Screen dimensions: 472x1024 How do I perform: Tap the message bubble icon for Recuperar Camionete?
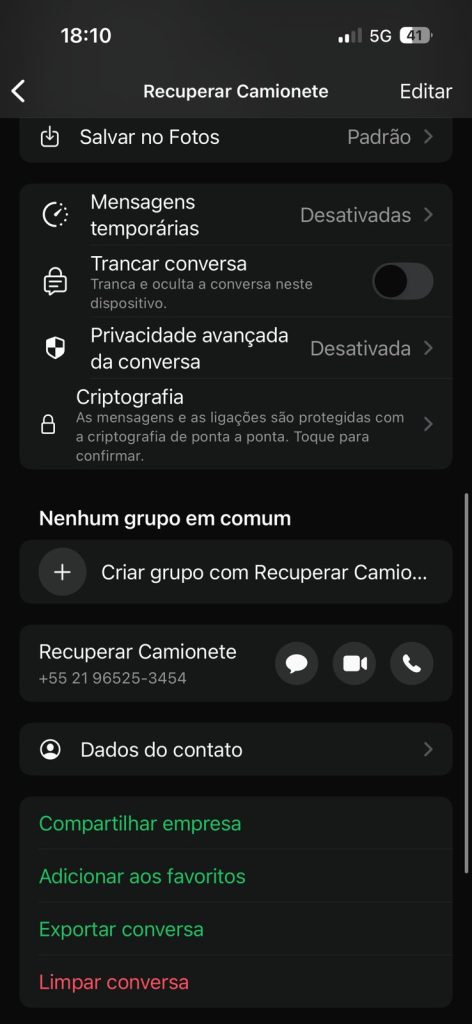coord(296,664)
